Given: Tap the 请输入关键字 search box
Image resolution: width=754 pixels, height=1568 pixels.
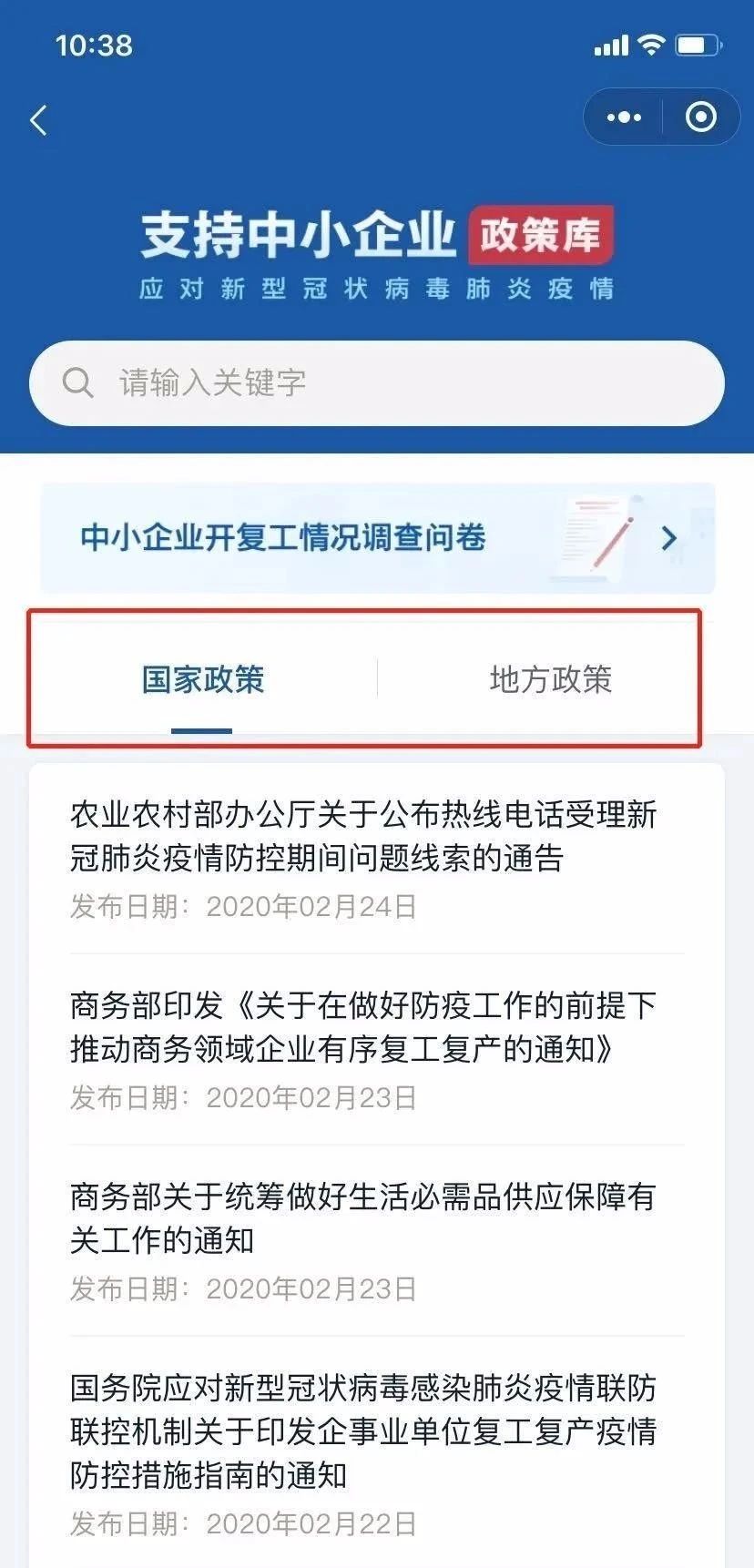Looking at the screenshot, I should point(377,382).
